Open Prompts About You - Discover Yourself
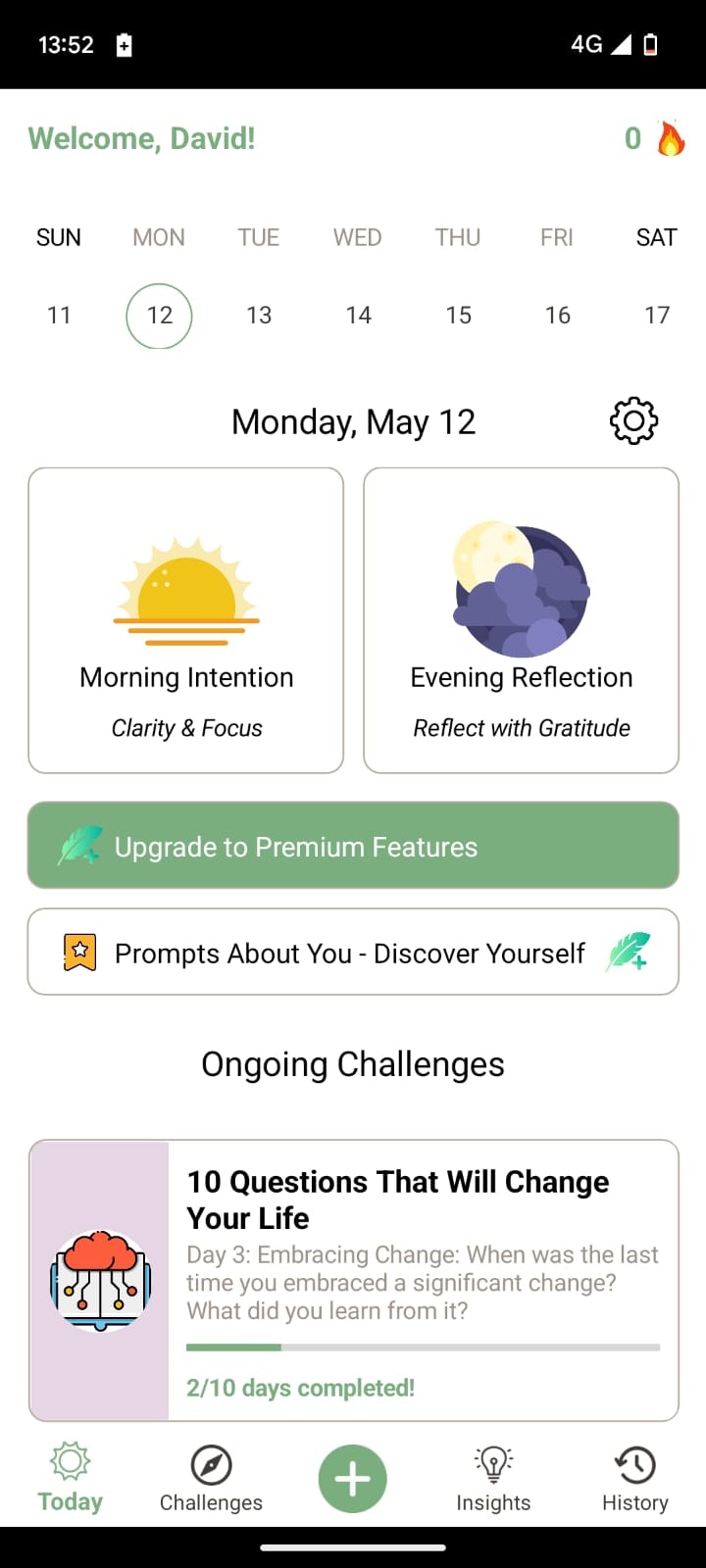 coord(353,953)
